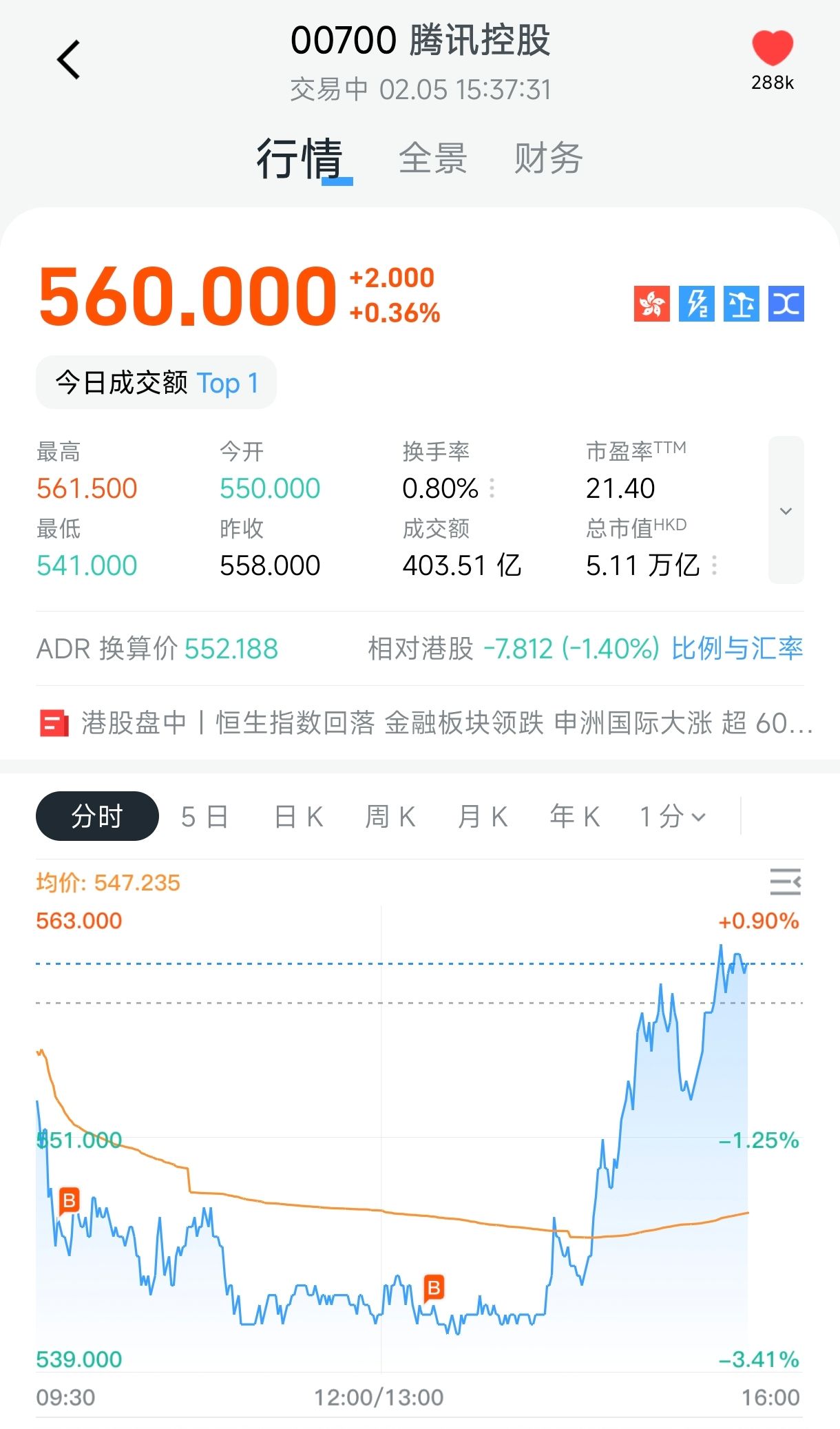Switch to the 财务 tab
840x1429 pixels.
click(548, 158)
